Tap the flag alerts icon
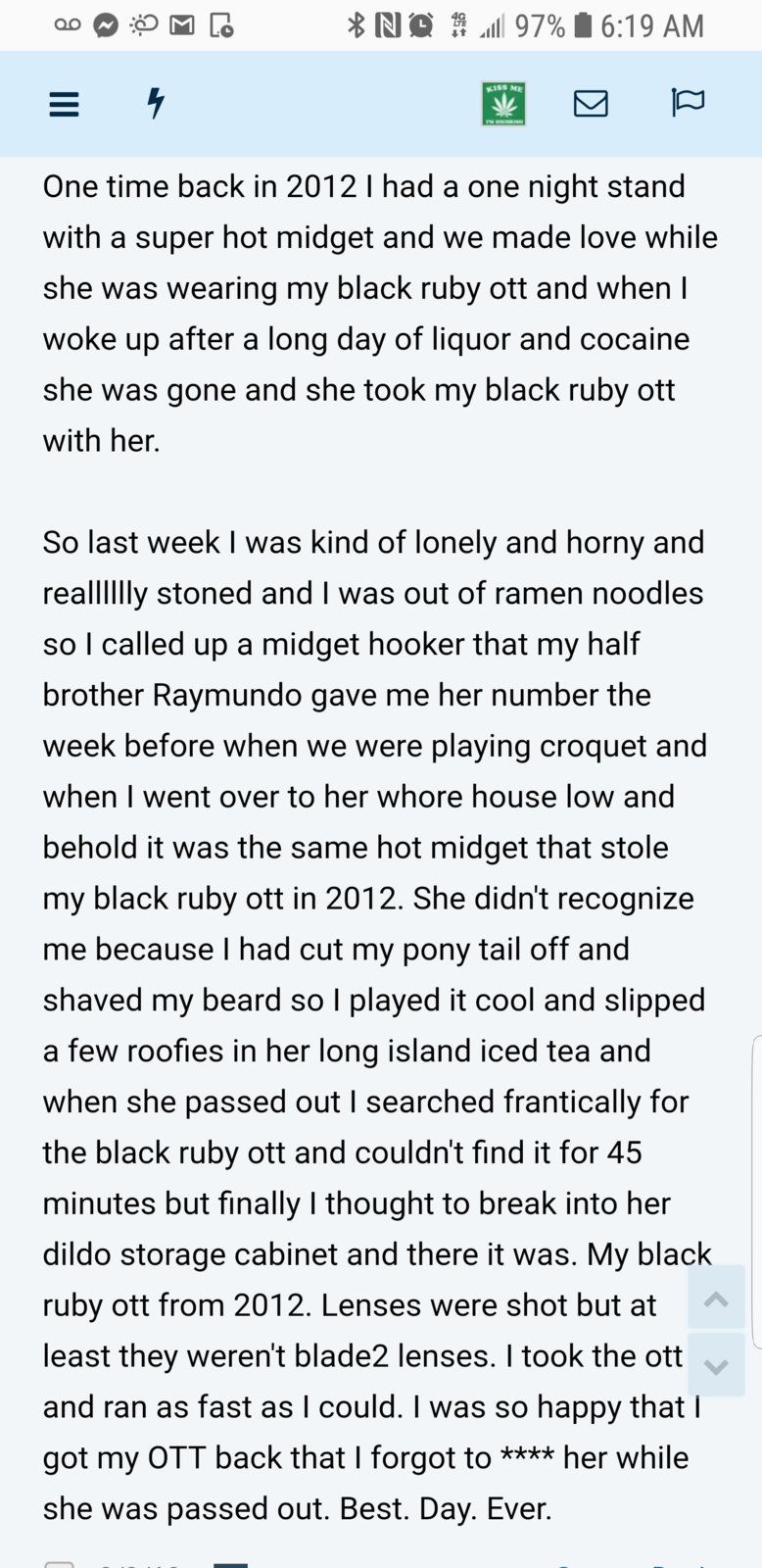 click(x=688, y=102)
